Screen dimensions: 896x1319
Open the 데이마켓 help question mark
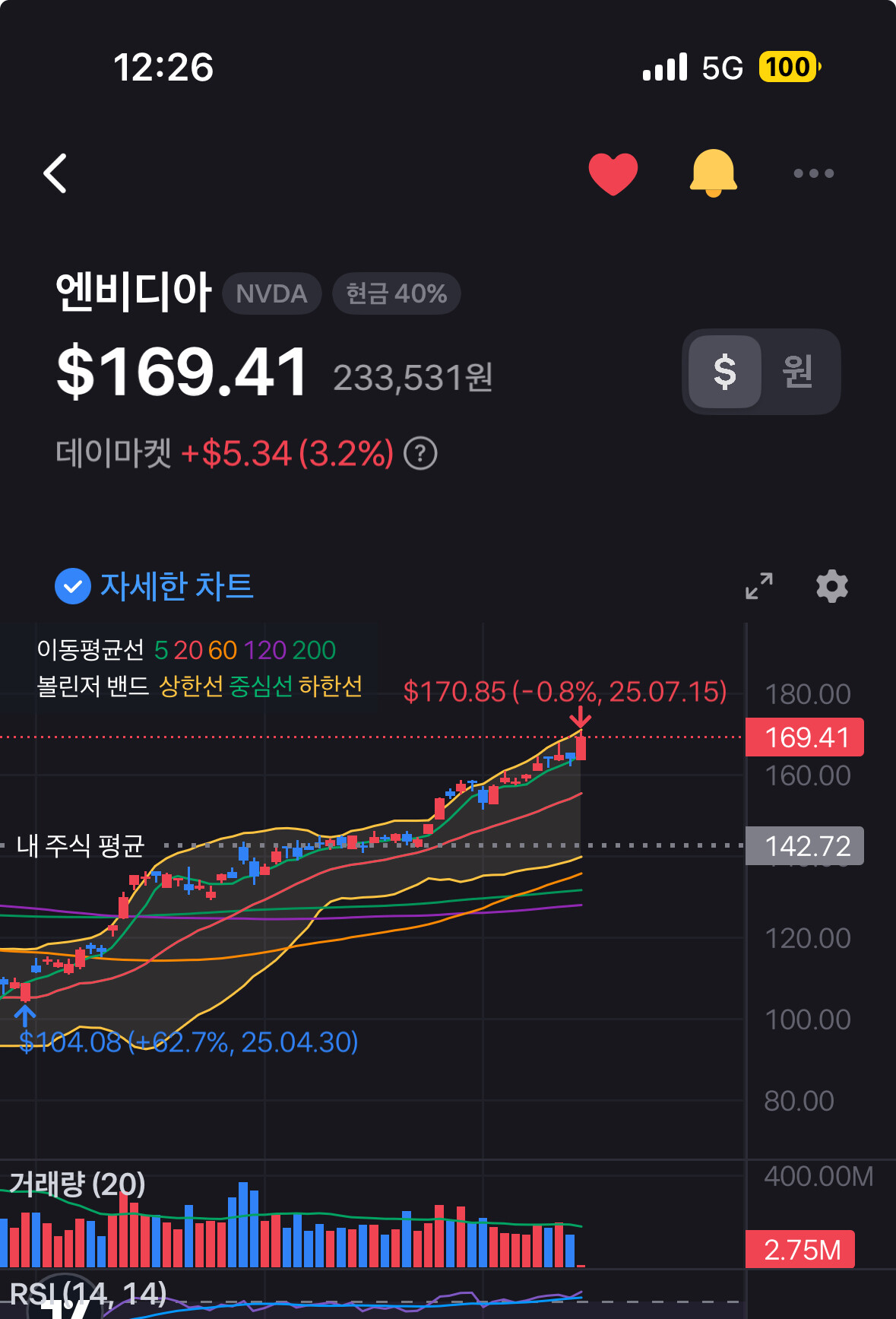coord(420,454)
